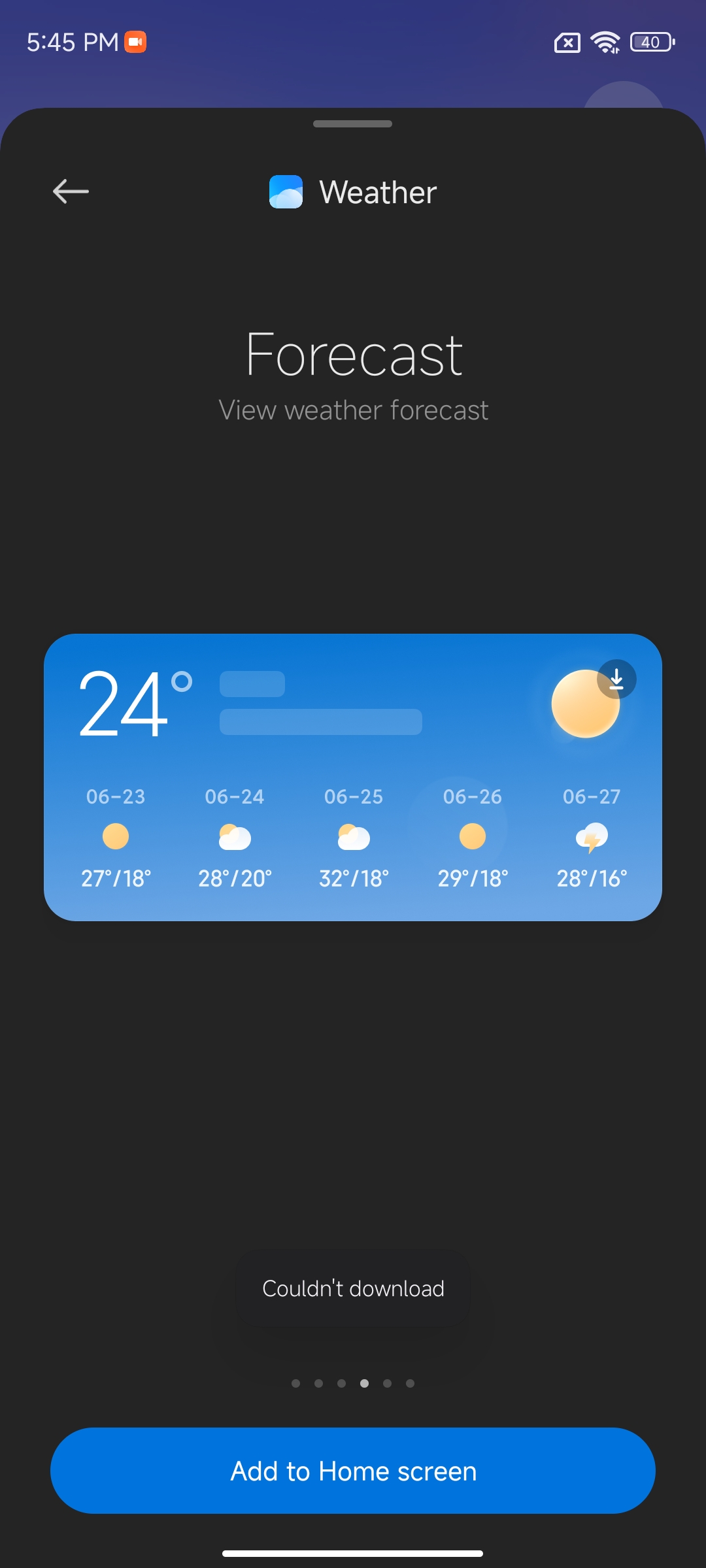Screen dimensions: 706x1568
Task: Go back using the arrow icon
Action: pos(71,191)
